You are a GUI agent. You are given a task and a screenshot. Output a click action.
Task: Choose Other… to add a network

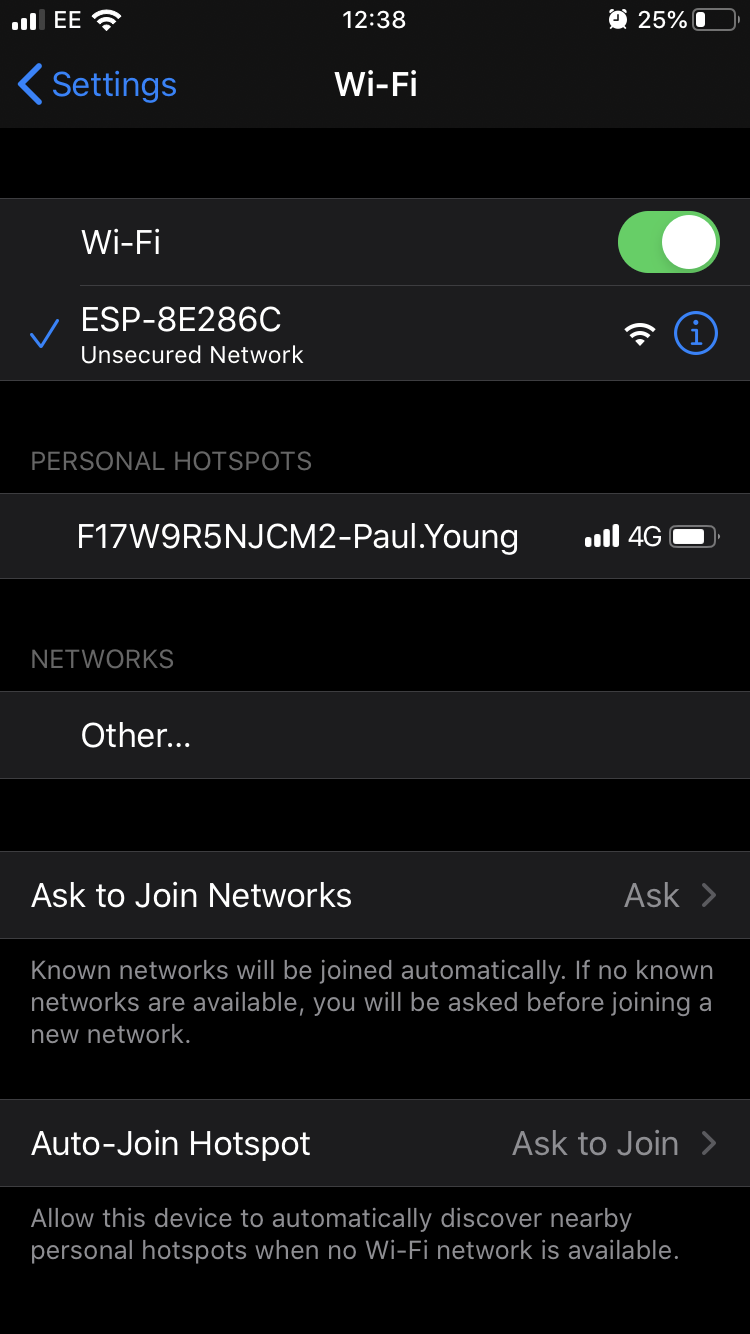[136, 736]
